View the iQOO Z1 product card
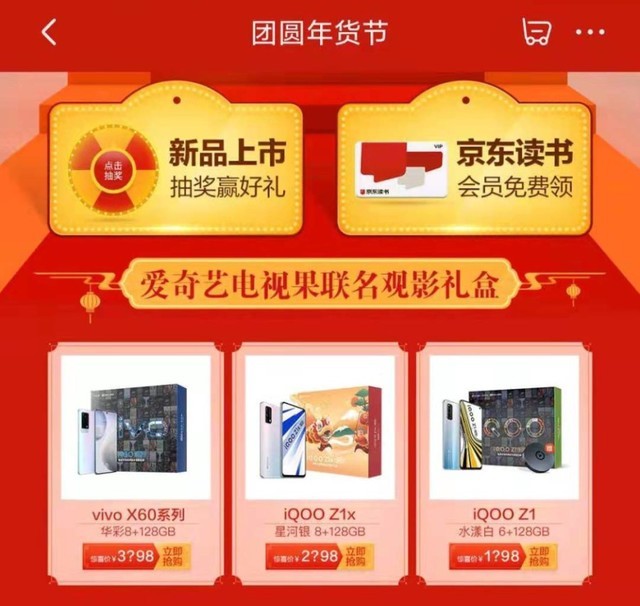 [503, 430]
